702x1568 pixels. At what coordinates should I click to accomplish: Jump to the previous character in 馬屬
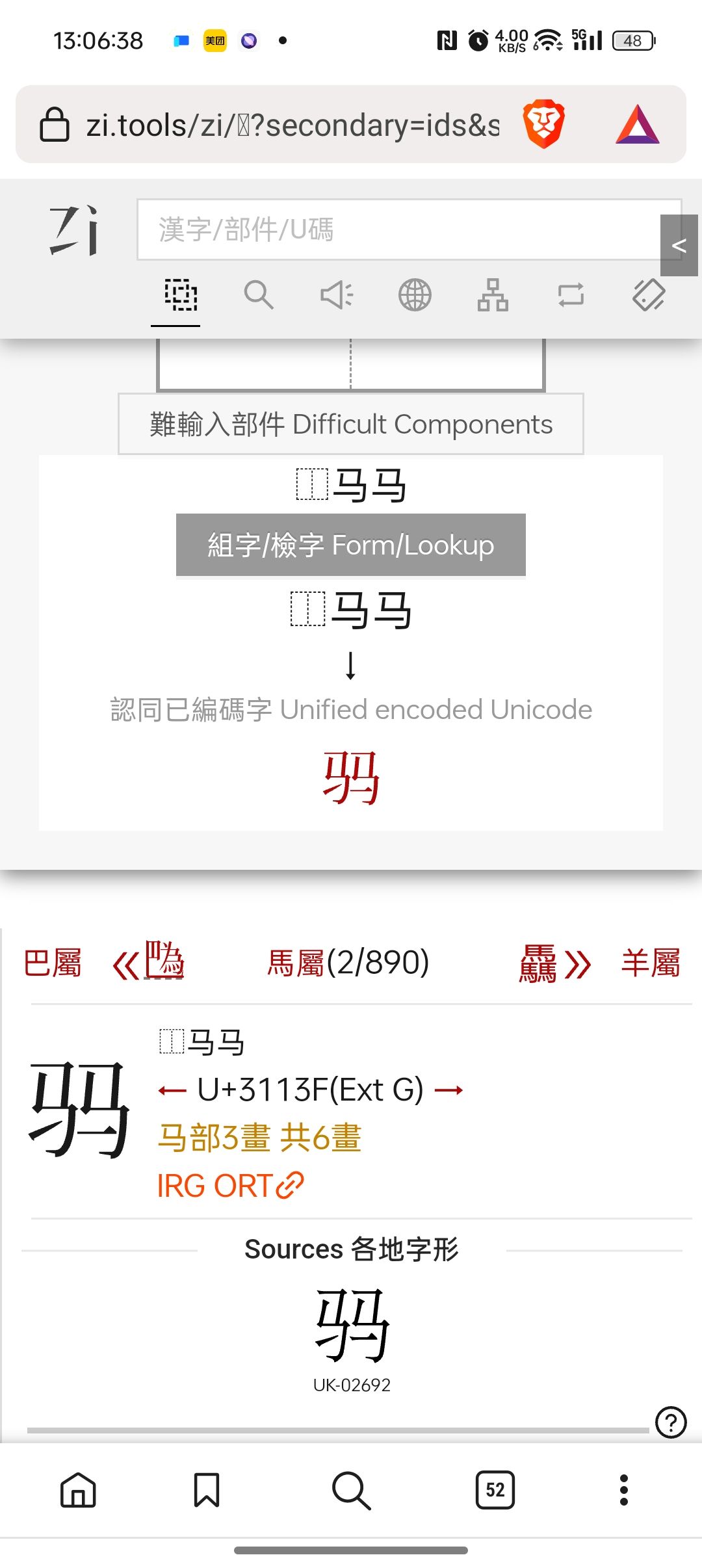tap(150, 962)
